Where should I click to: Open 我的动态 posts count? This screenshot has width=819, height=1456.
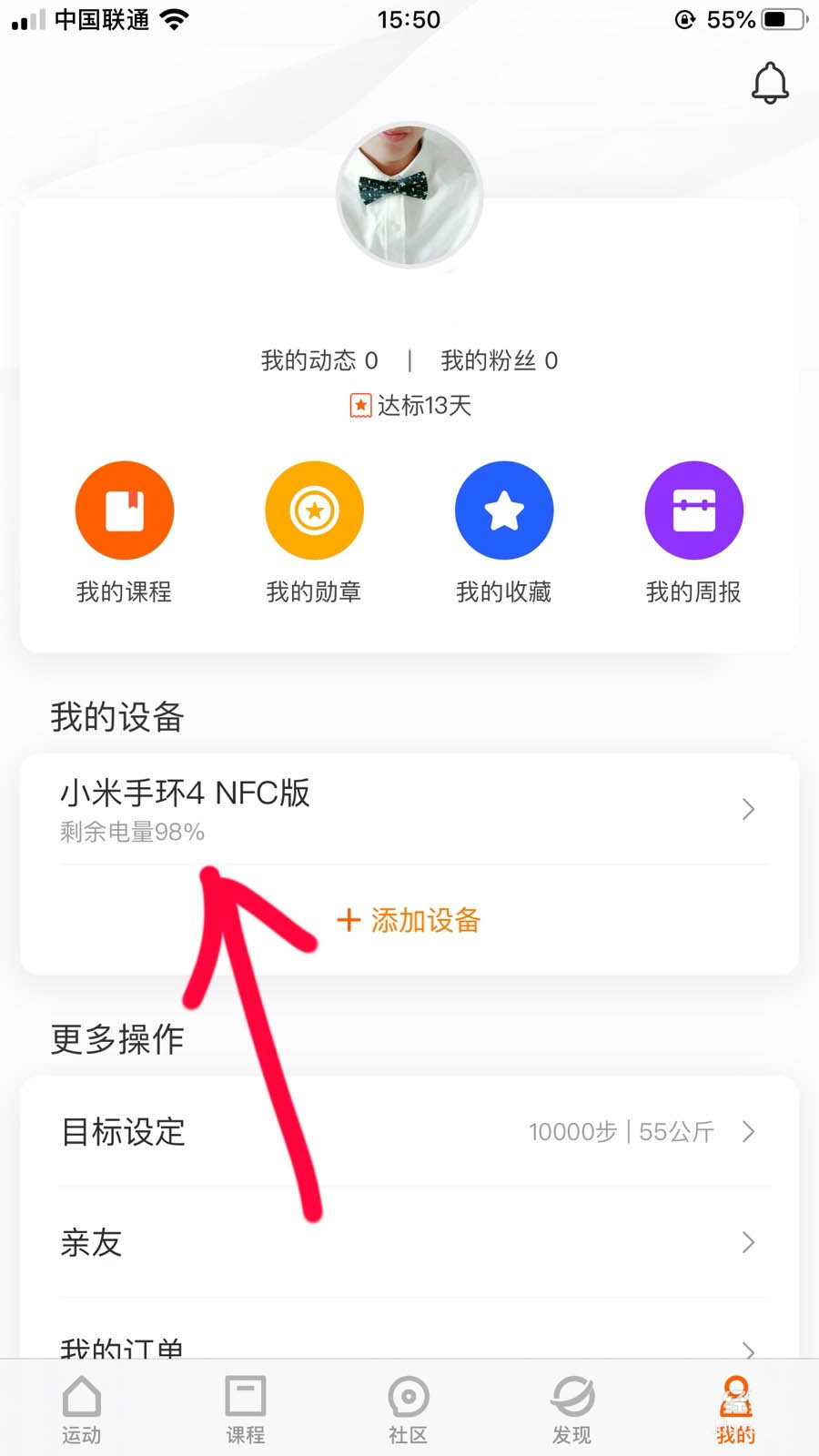point(318,361)
